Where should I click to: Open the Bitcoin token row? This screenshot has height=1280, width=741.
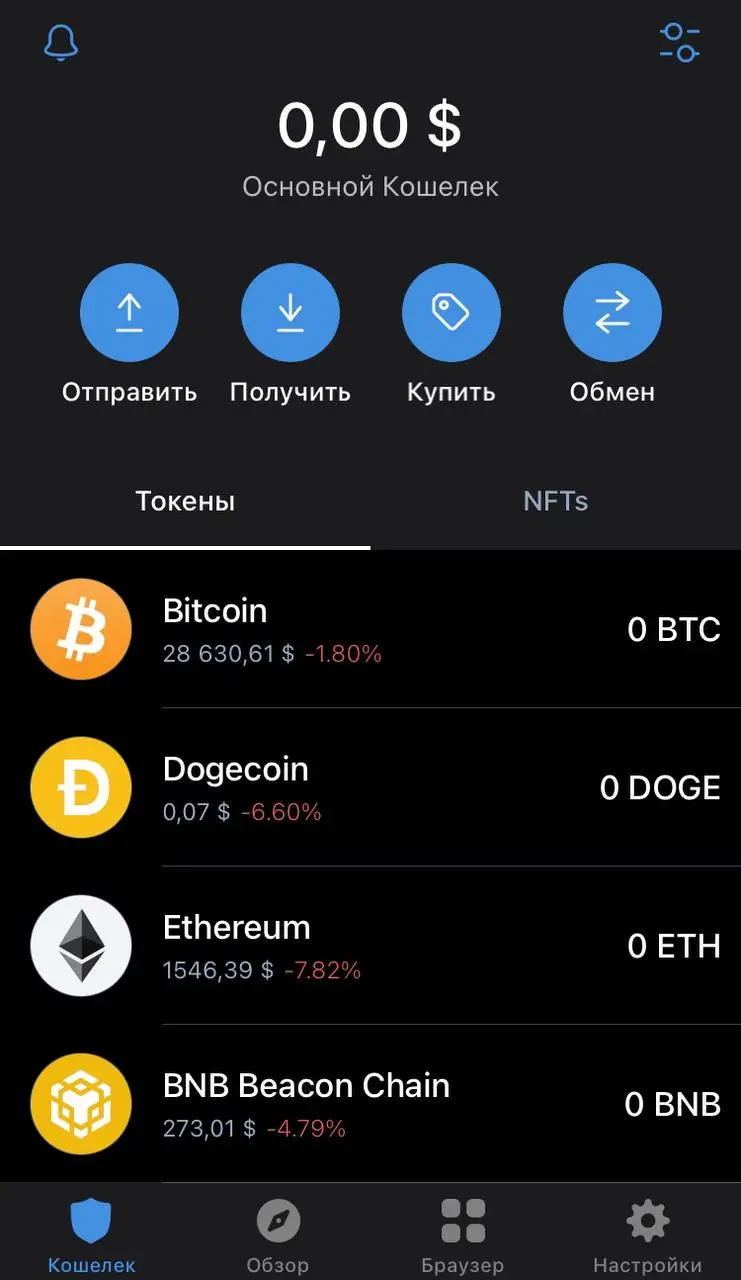[370, 629]
